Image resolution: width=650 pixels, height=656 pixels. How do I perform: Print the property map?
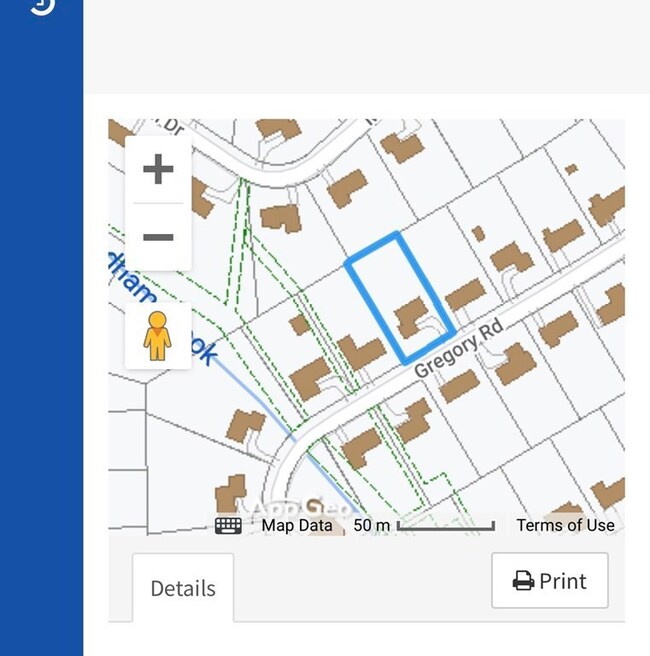pos(549,581)
